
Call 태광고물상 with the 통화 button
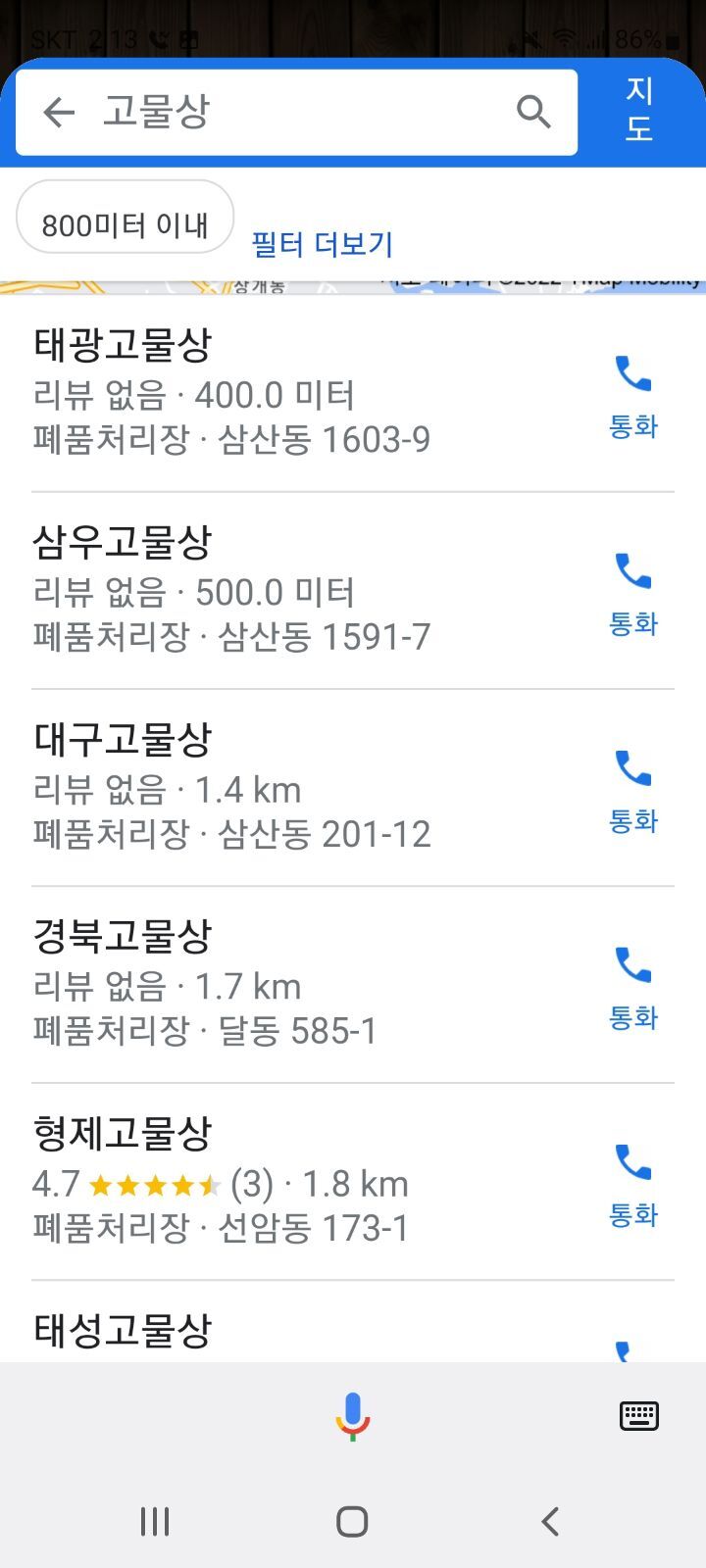633,394
